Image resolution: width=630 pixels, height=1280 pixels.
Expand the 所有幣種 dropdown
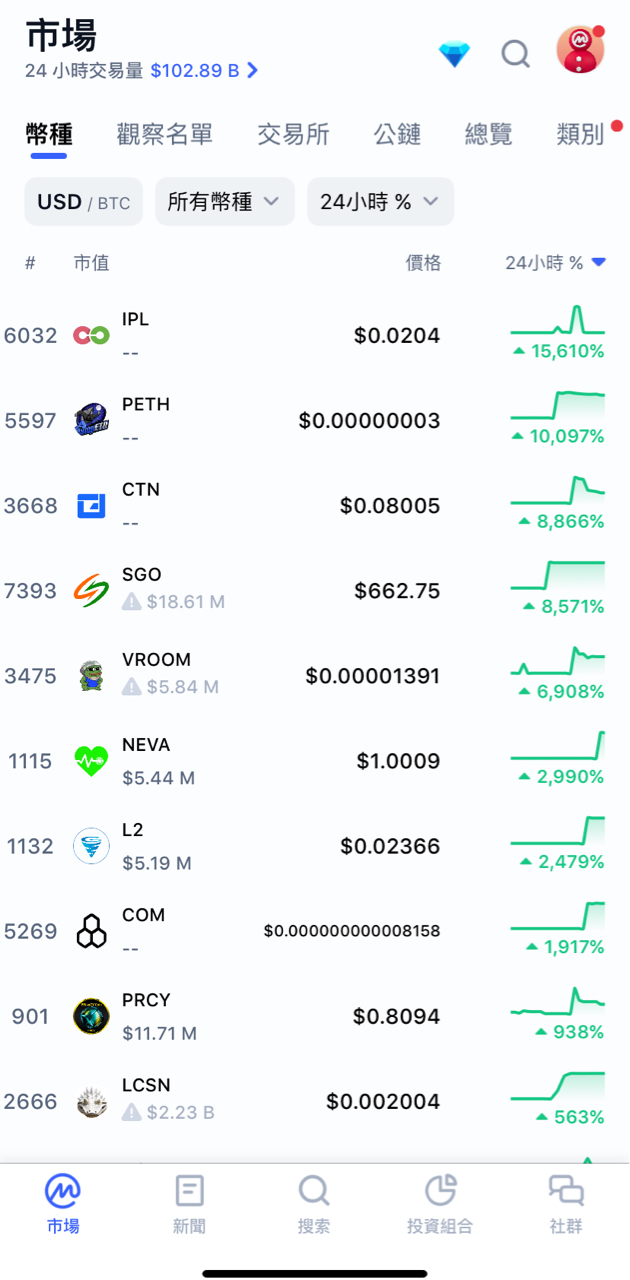(x=225, y=202)
